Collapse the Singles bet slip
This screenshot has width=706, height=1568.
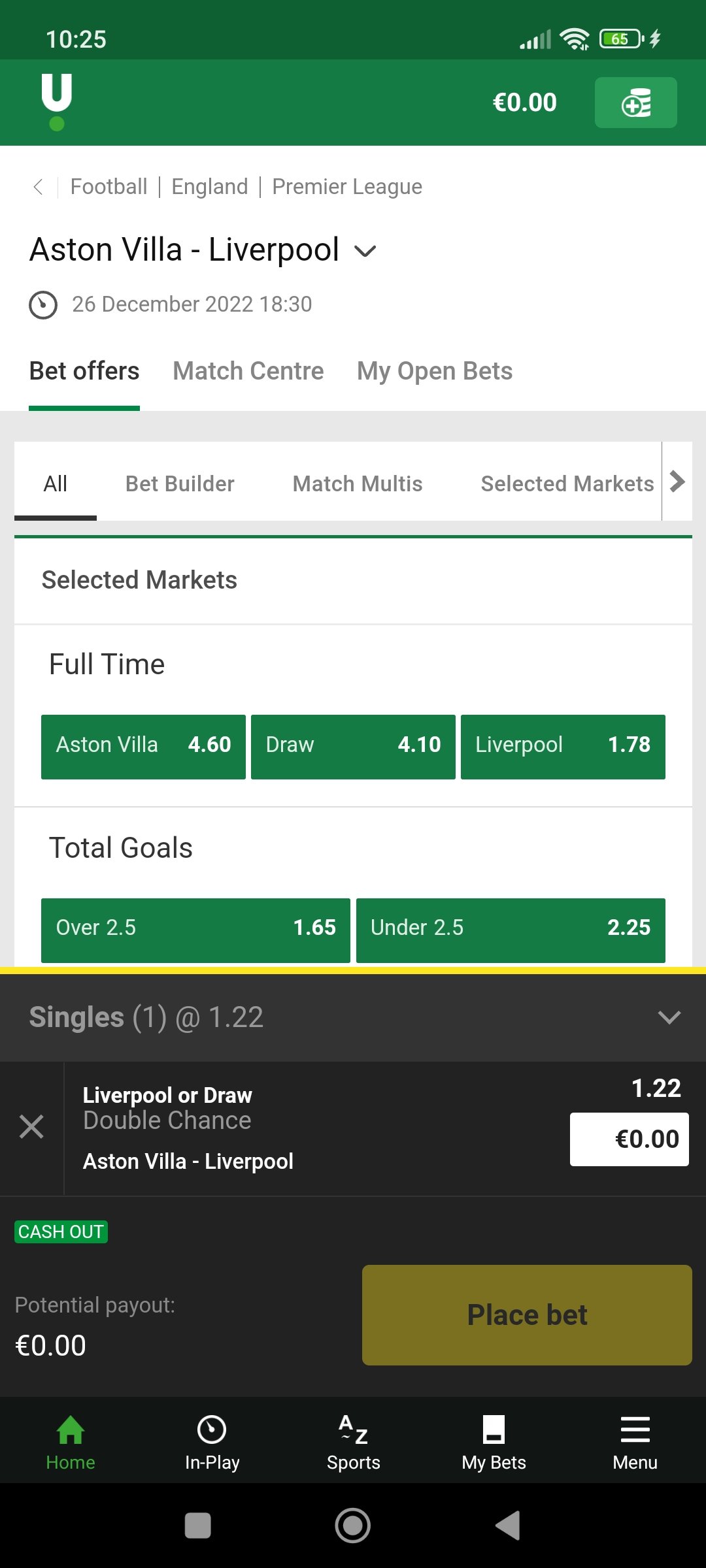[x=669, y=1017]
